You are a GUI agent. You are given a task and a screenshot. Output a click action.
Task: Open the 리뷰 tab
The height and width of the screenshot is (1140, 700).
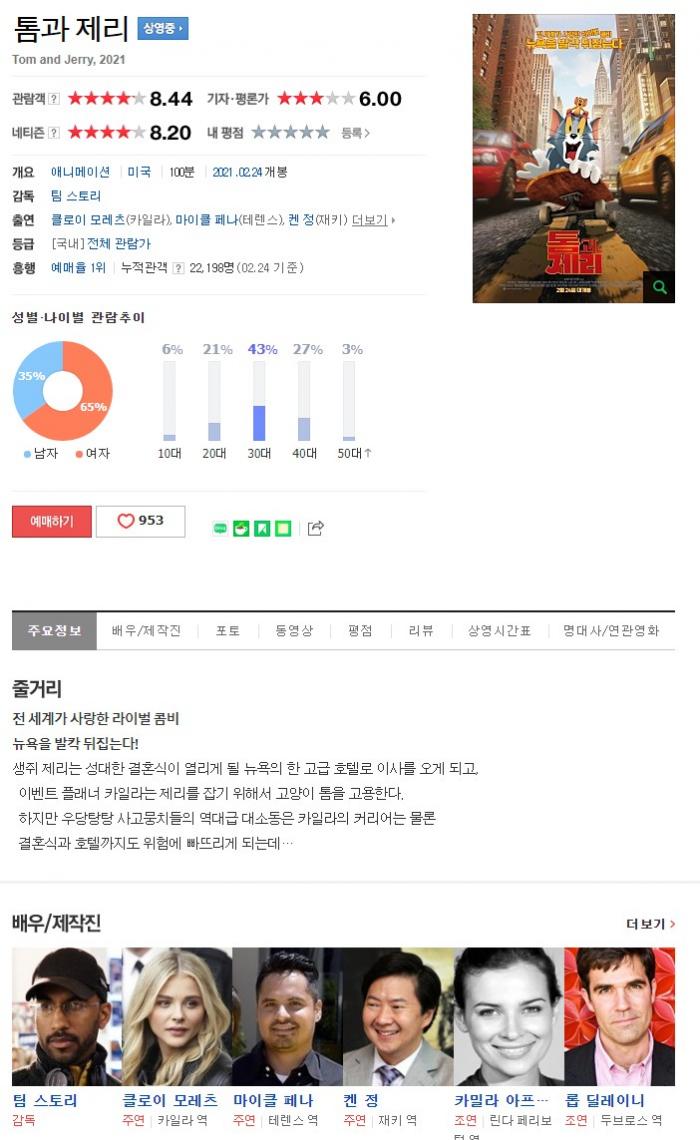pyautogui.click(x=420, y=631)
